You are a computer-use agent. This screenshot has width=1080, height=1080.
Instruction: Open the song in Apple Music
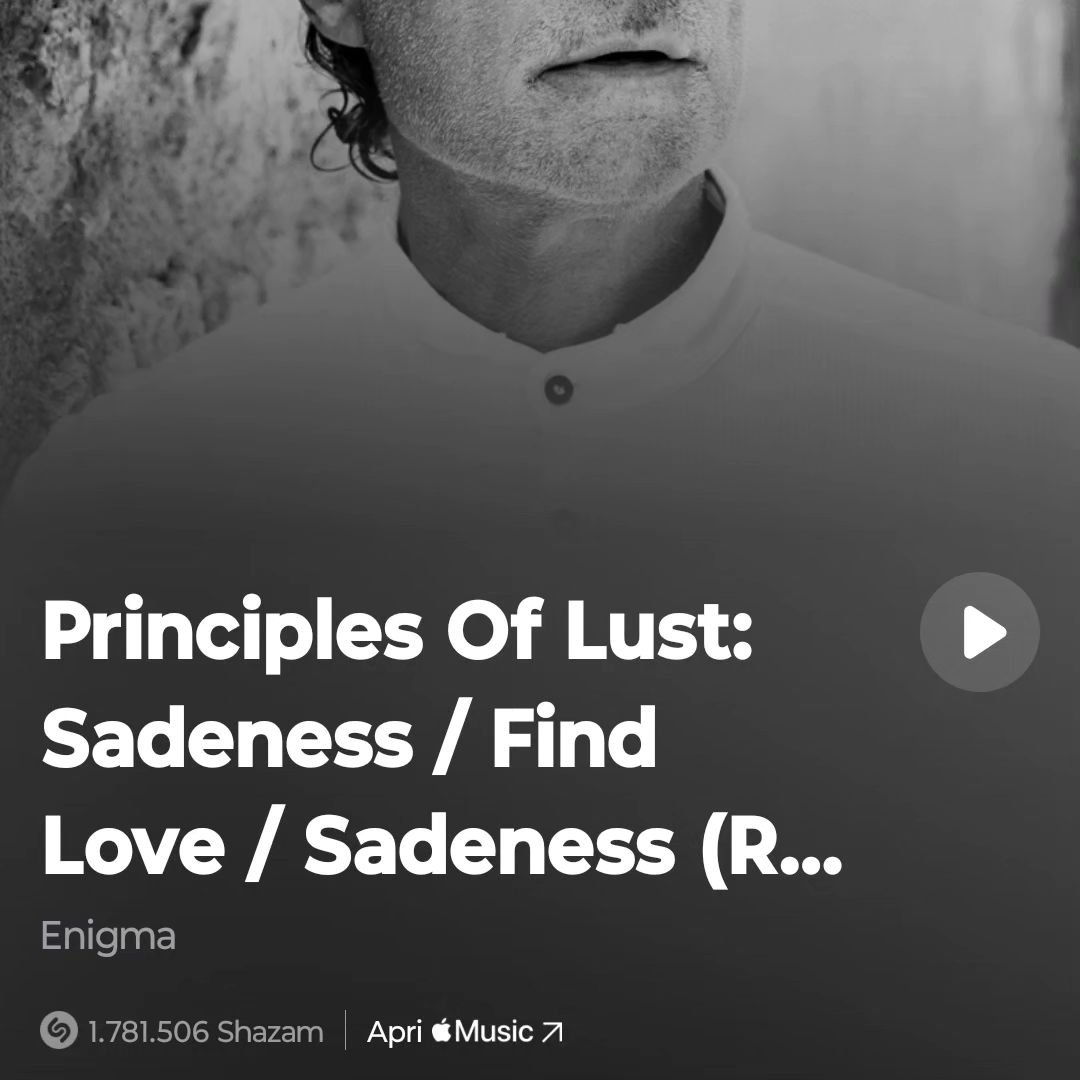[465, 1031]
